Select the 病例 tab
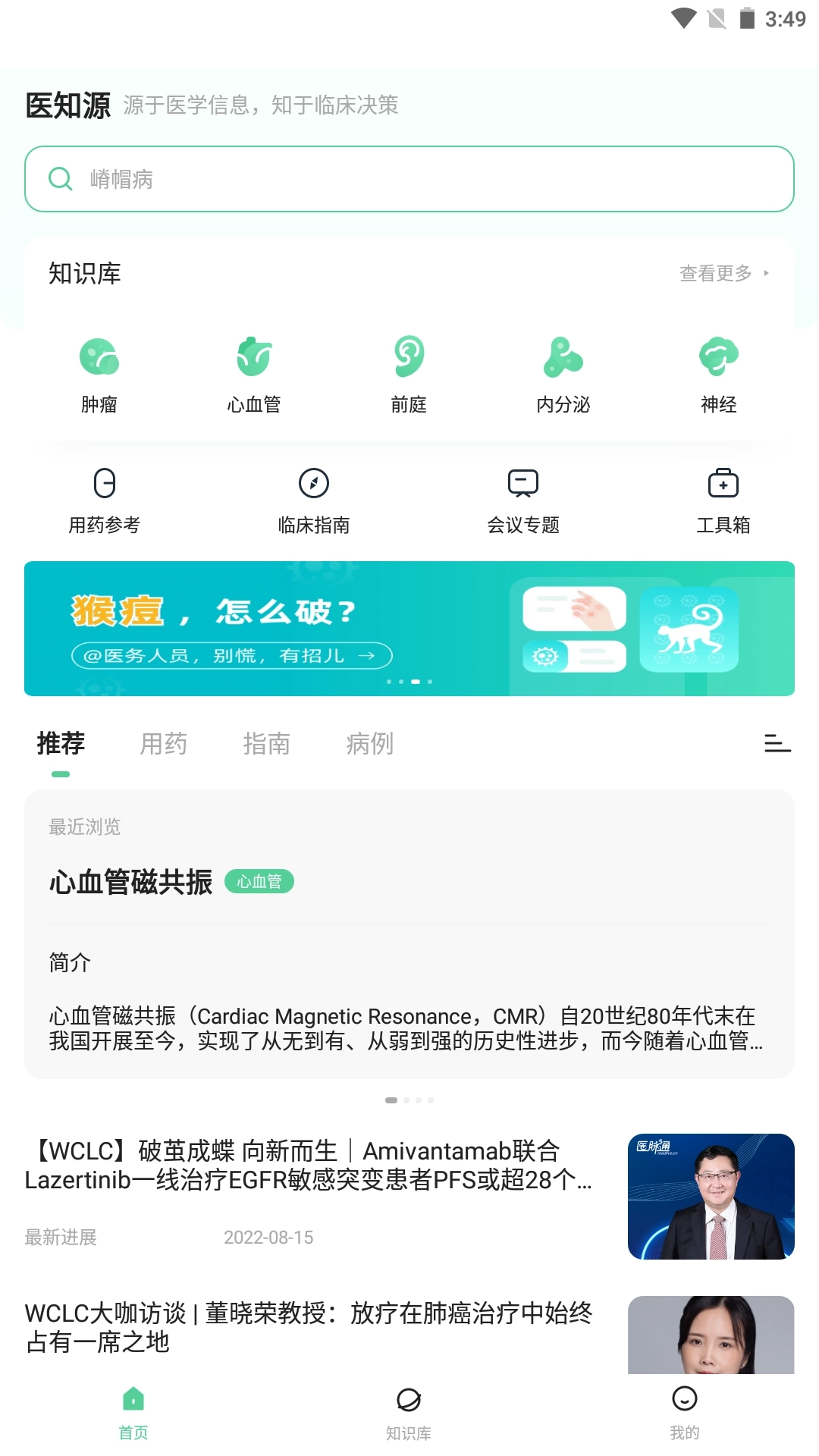The image size is (819, 1456). click(369, 744)
